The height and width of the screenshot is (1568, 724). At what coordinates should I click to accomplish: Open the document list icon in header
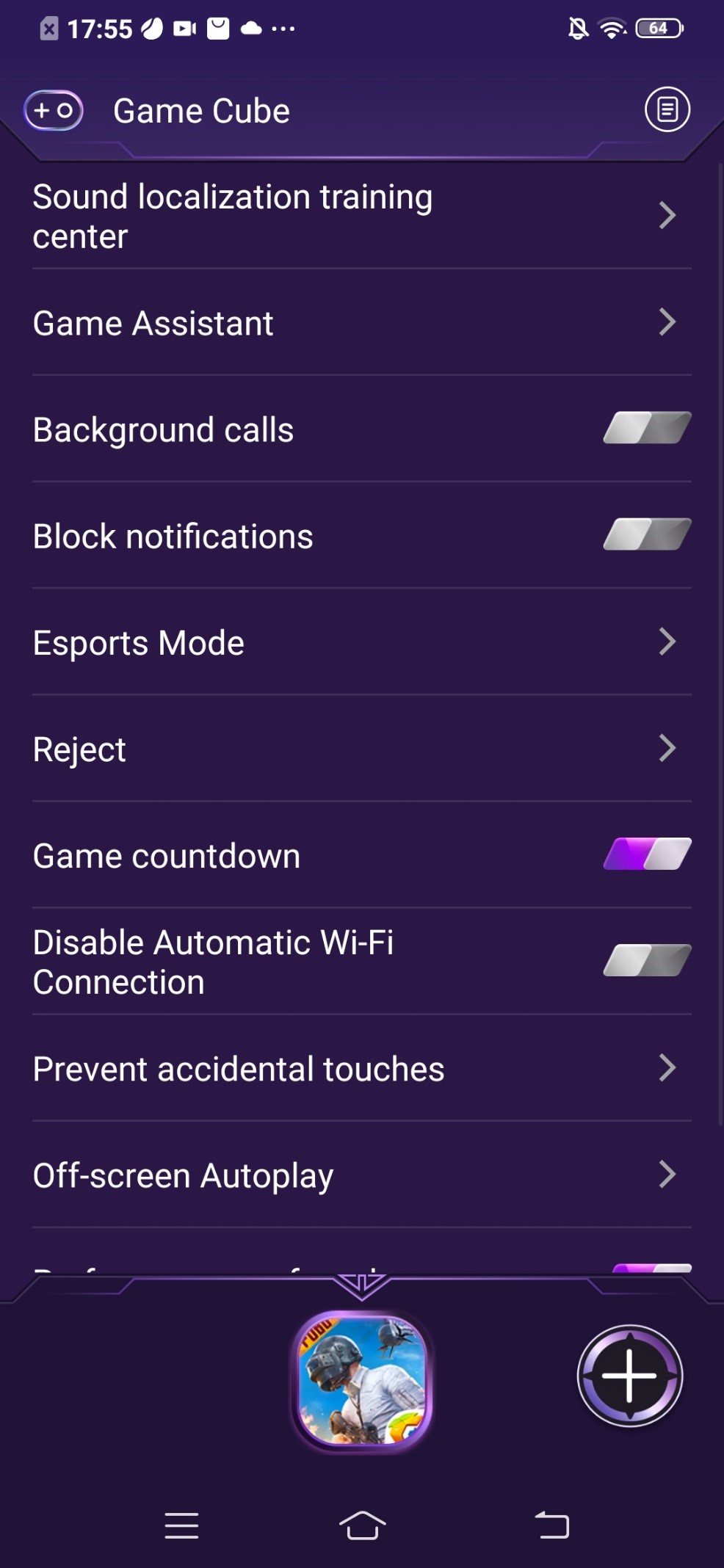[667, 110]
